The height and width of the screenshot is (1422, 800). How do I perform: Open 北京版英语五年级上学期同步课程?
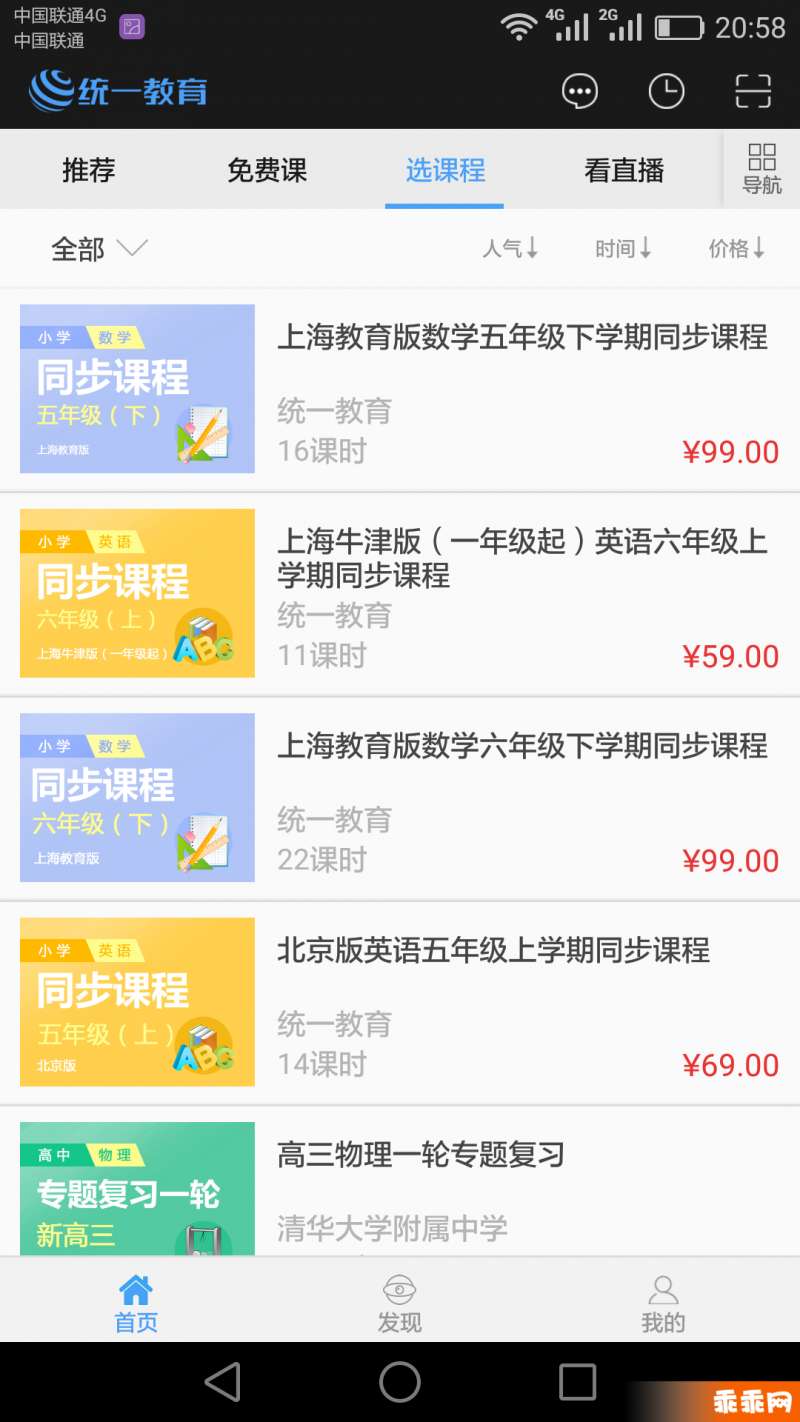pyautogui.click(x=492, y=951)
